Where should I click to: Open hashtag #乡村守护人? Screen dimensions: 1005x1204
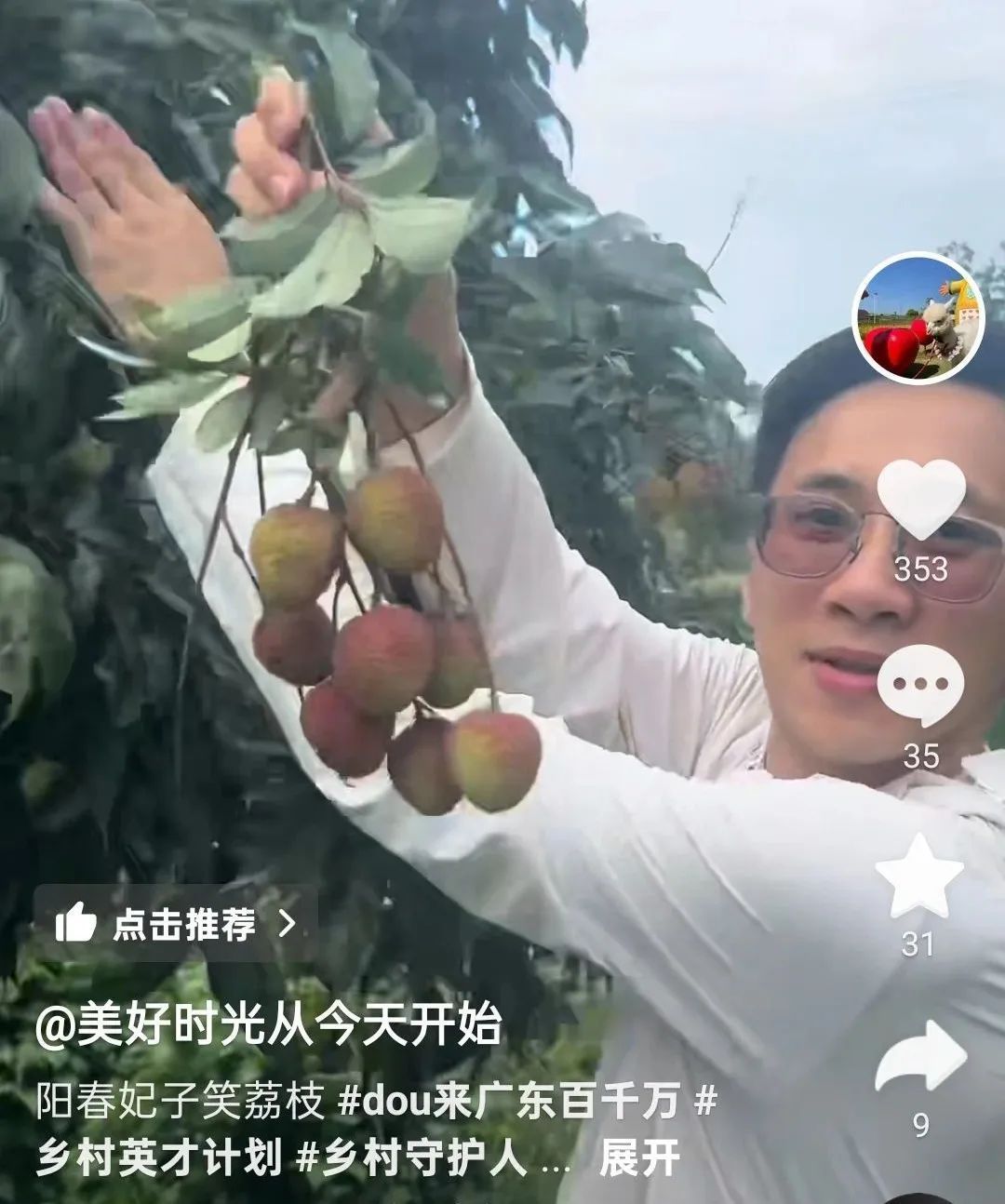[x=411, y=1158]
